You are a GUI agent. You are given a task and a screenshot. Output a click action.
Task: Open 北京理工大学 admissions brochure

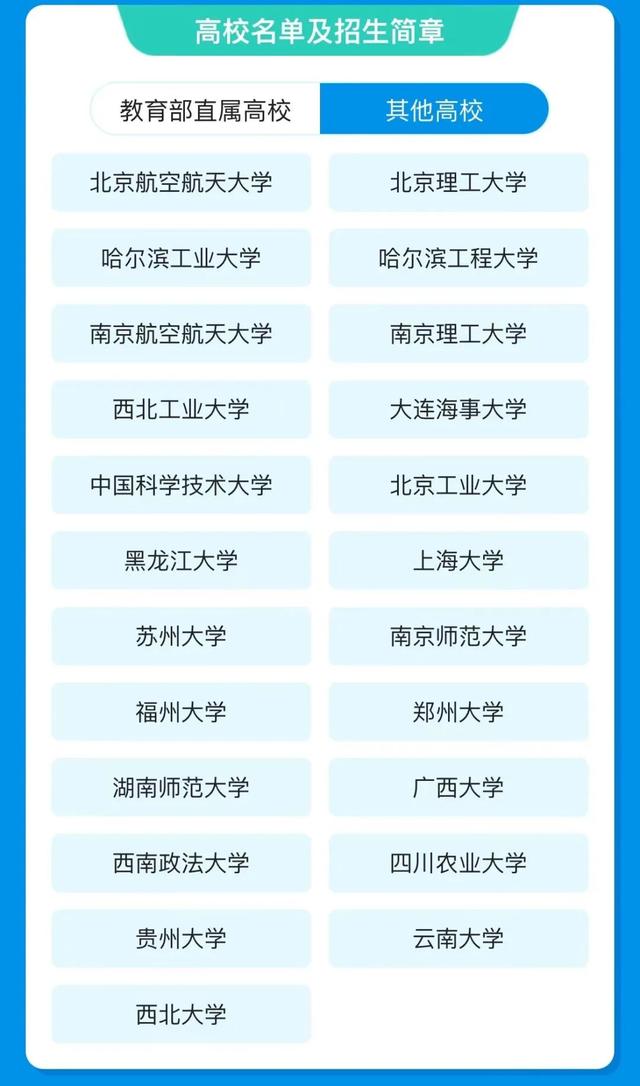coord(459,183)
